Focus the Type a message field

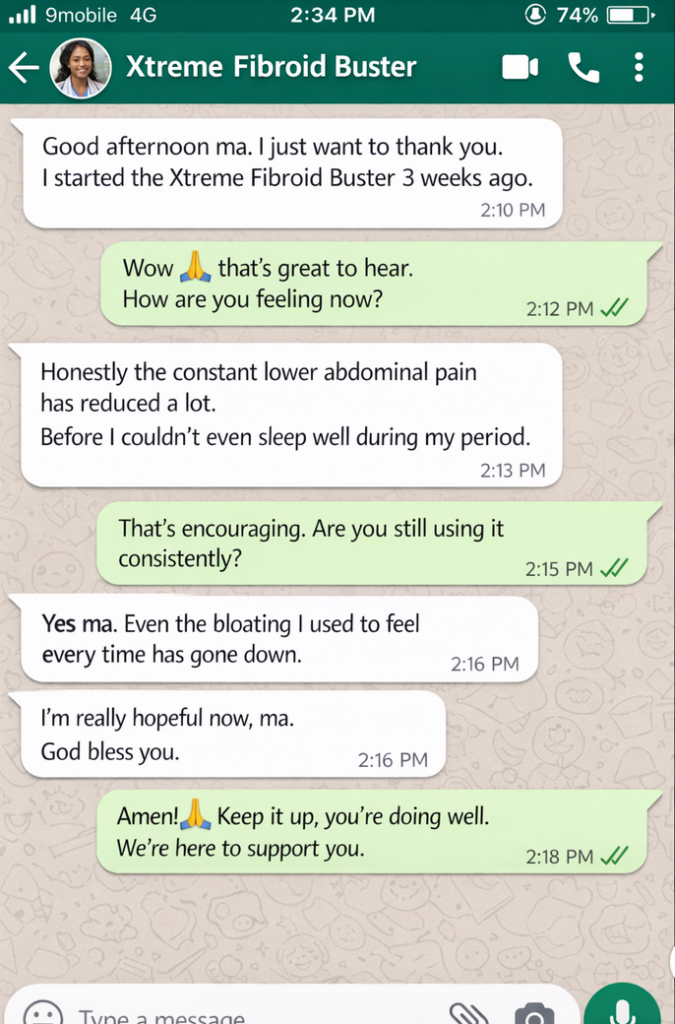pos(250,1014)
